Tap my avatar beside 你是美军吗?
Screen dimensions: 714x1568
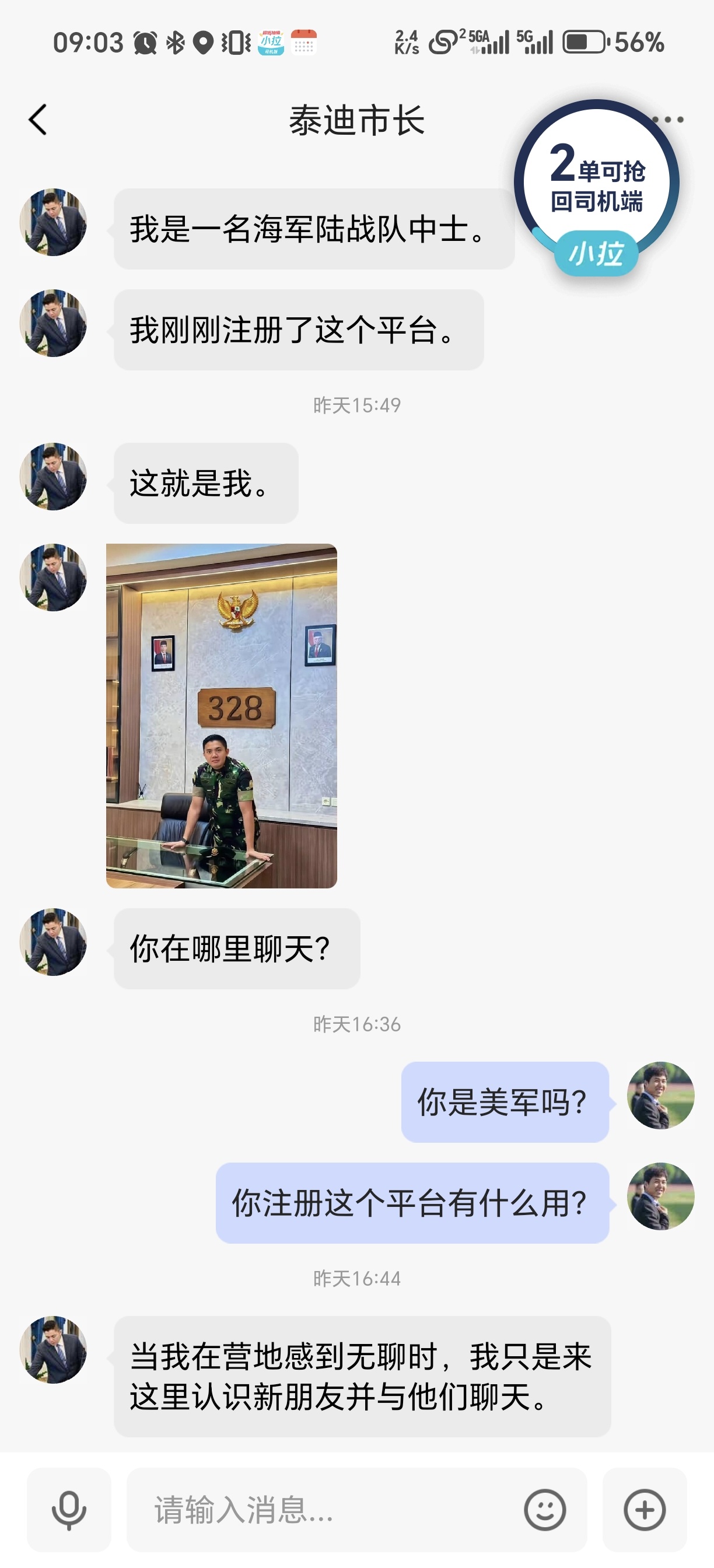click(x=660, y=1095)
